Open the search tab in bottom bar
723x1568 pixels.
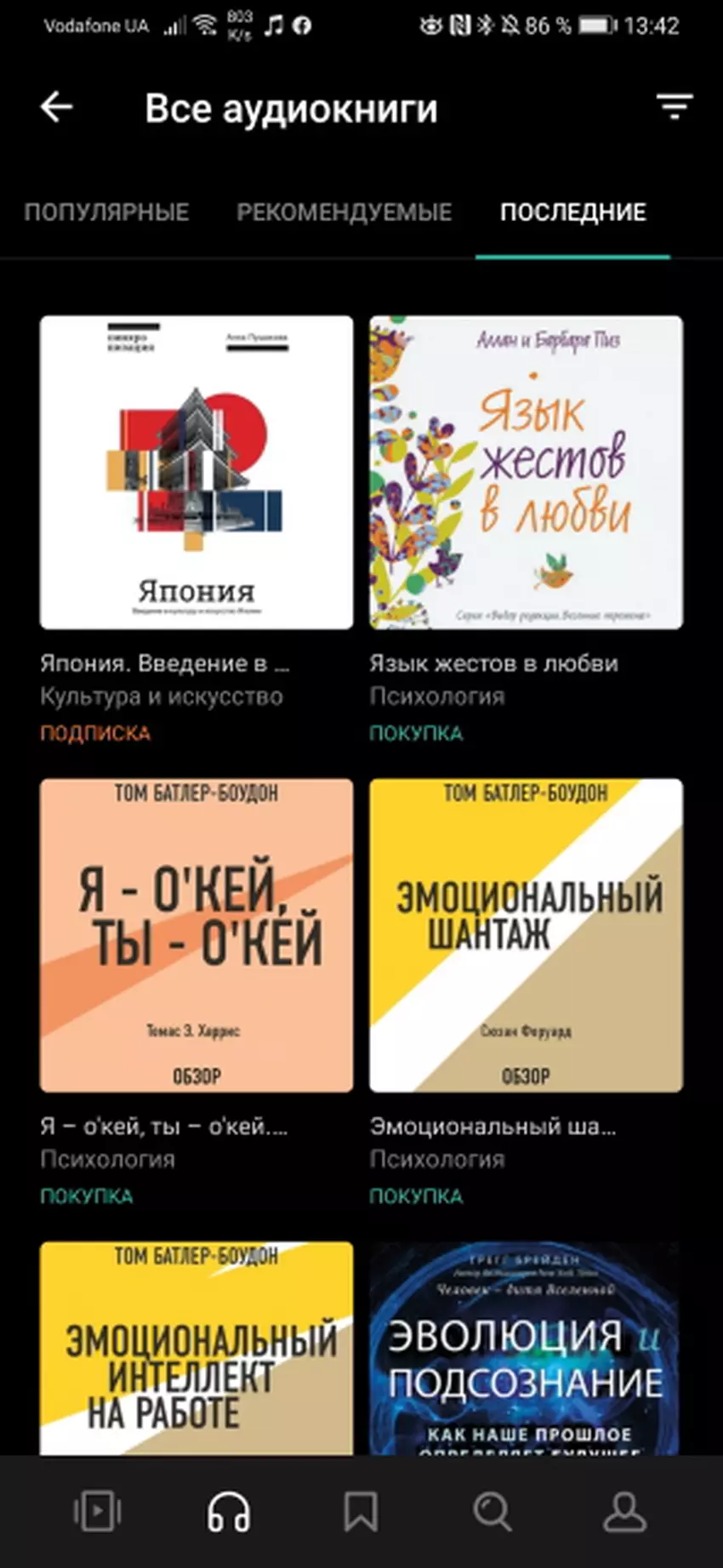click(492, 1511)
